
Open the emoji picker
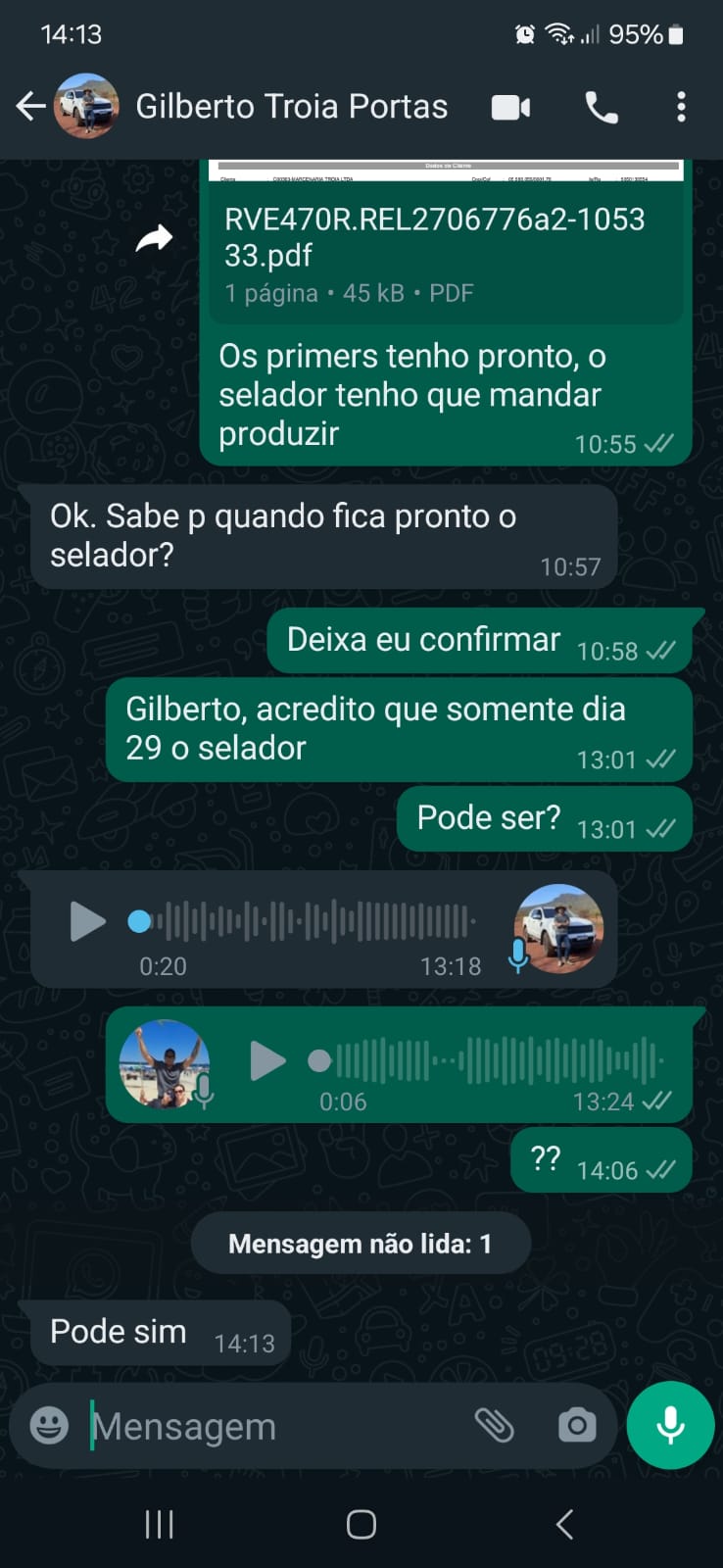point(49,1425)
